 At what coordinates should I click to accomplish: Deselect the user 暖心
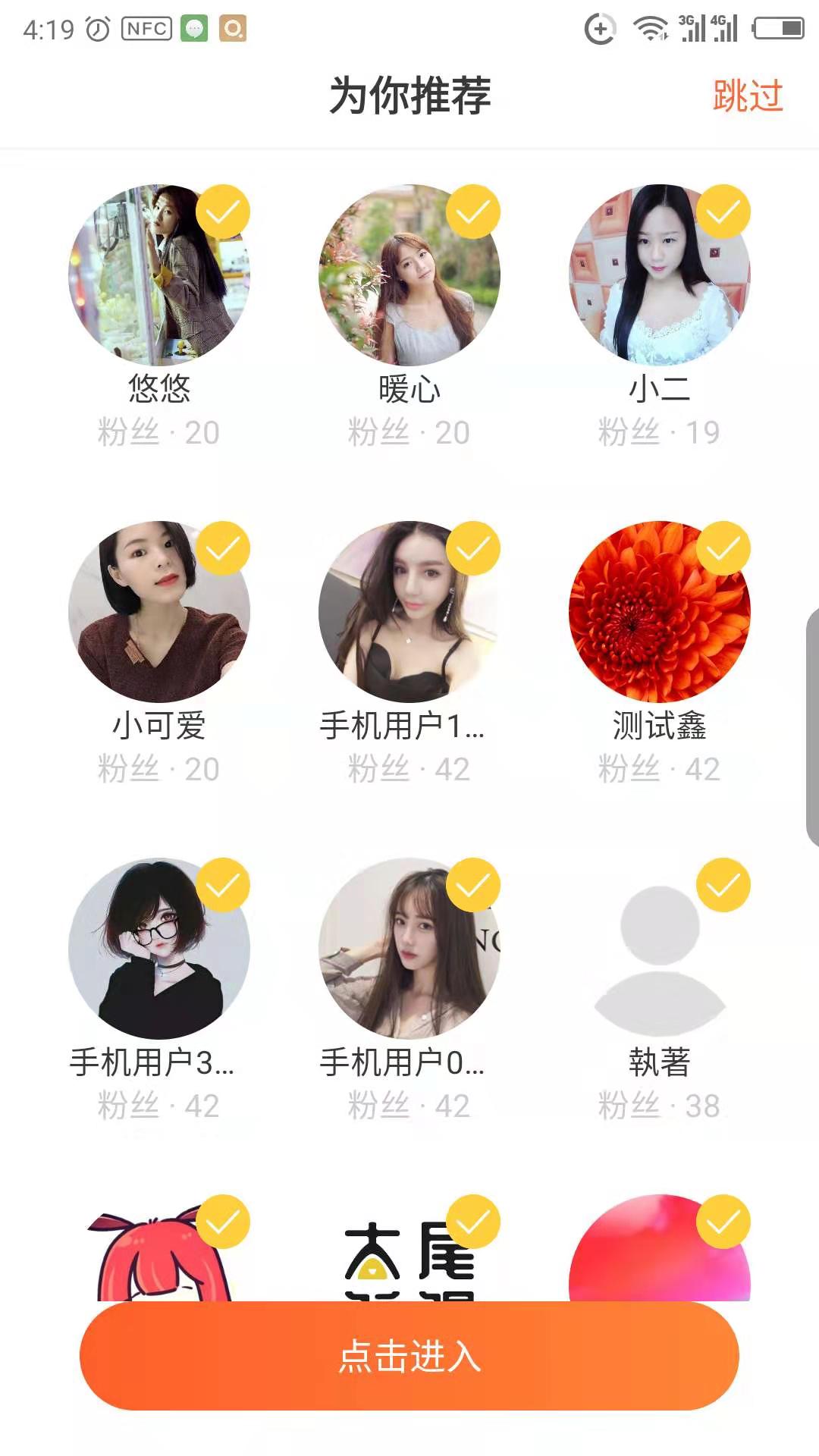(473, 212)
